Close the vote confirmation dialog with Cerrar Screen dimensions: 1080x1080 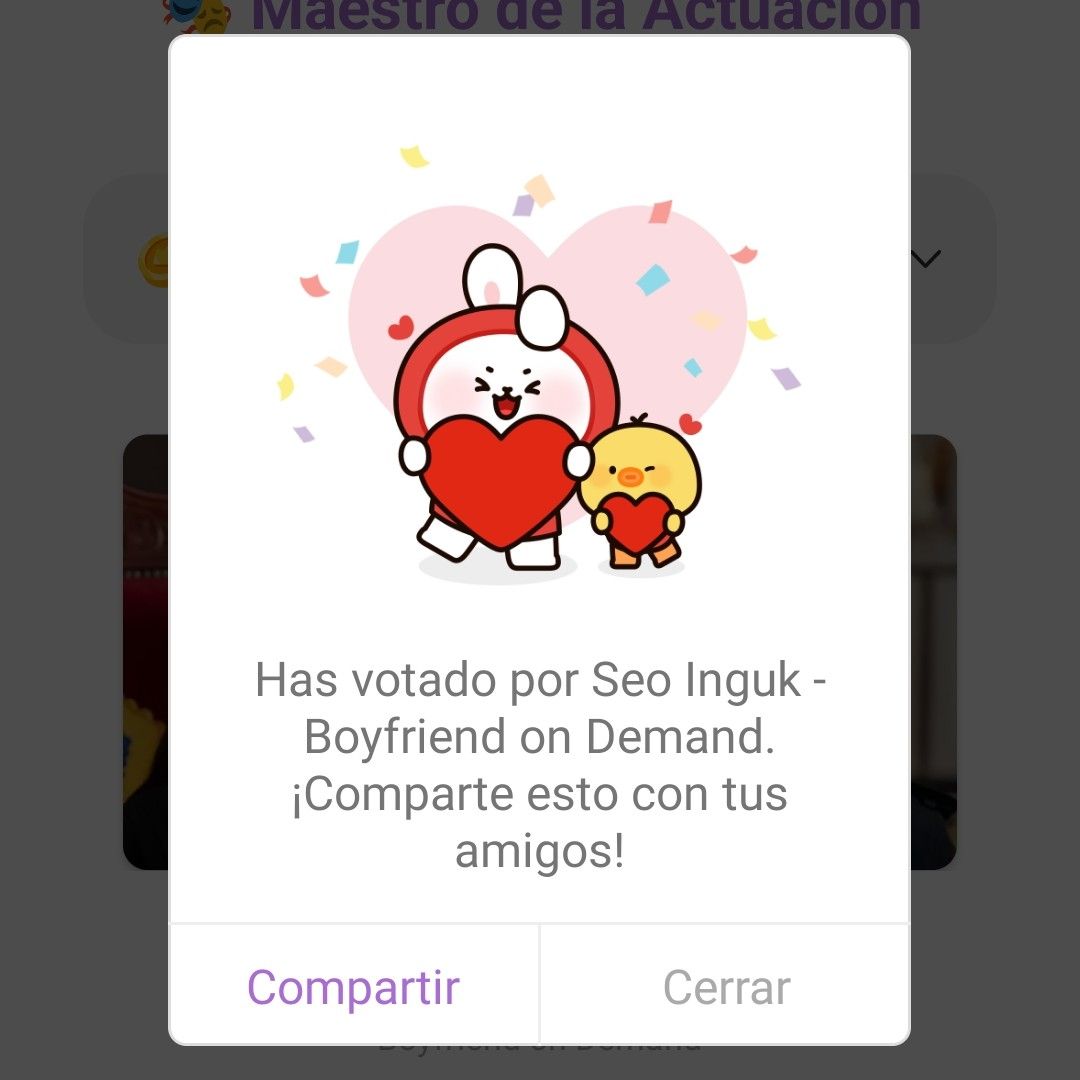(x=726, y=987)
